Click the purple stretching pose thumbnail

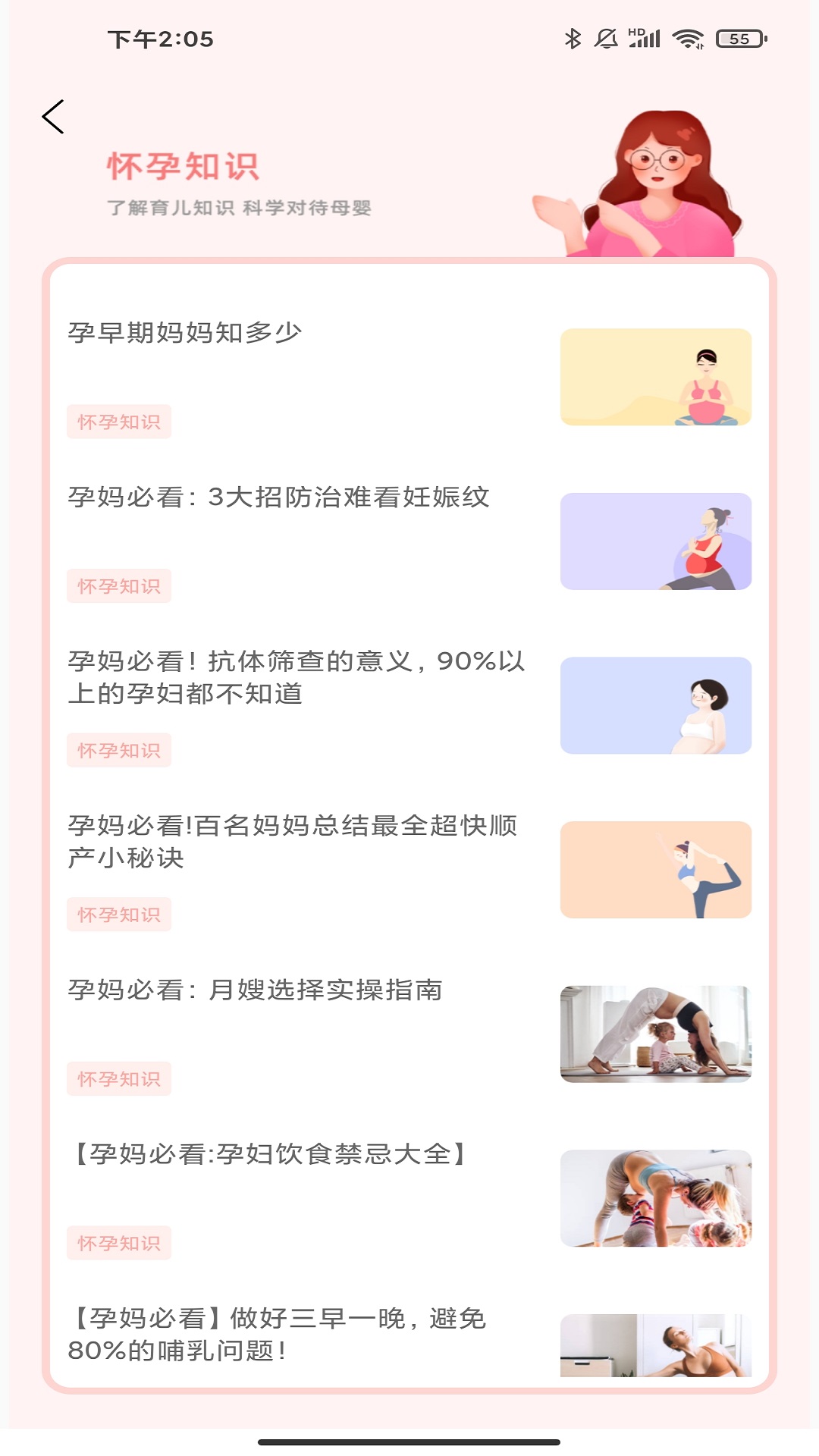pyautogui.click(x=655, y=541)
